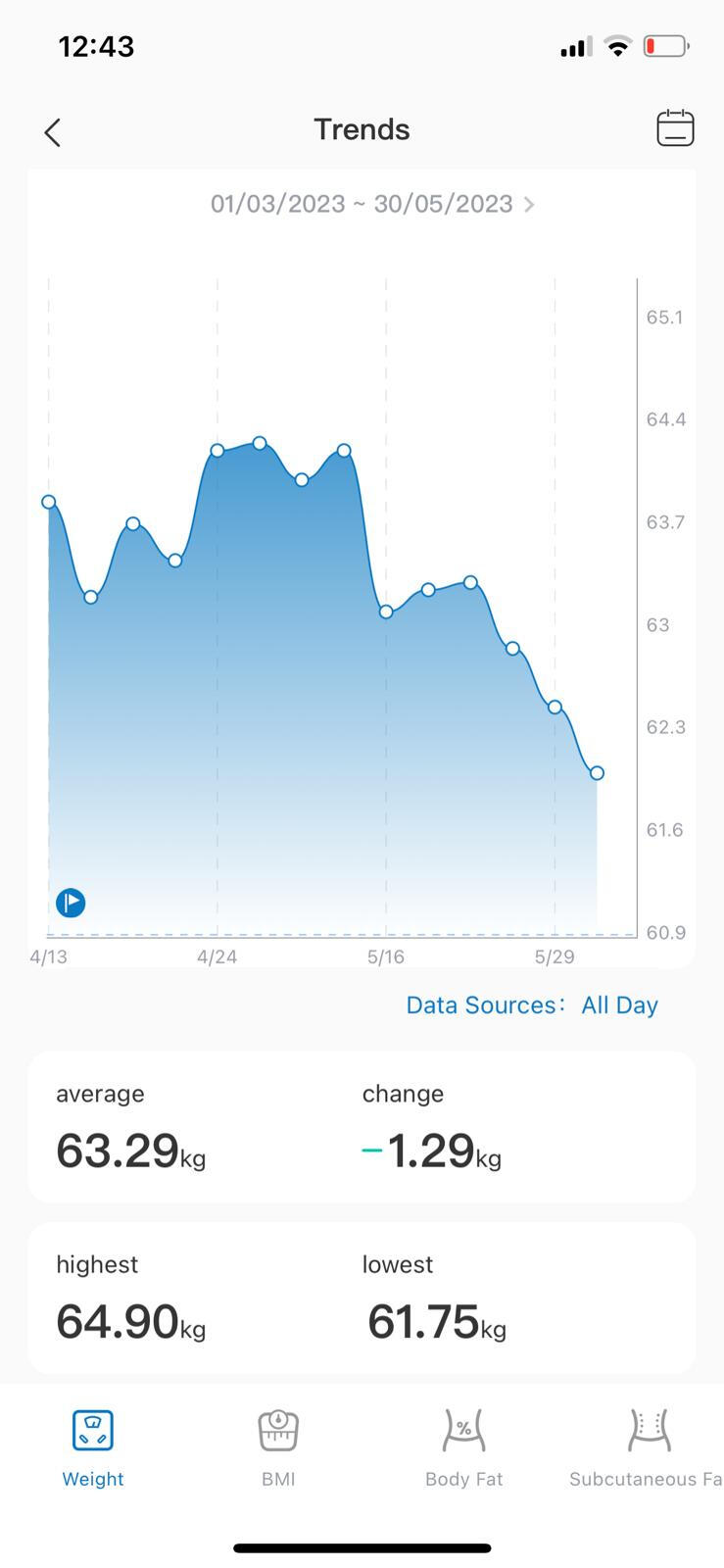Image resolution: width=724 pixels, height=1568 pixels.
Task: Tap the flag marker on the chart
Action: (71, 903)
